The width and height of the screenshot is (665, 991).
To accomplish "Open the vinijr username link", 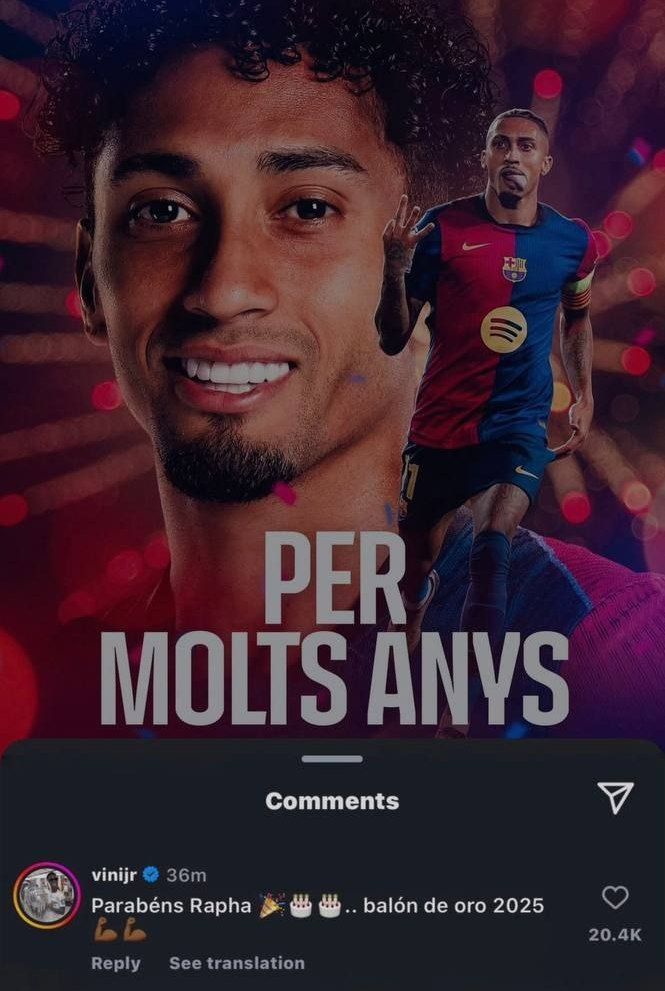I will click(x=114, y=875).
